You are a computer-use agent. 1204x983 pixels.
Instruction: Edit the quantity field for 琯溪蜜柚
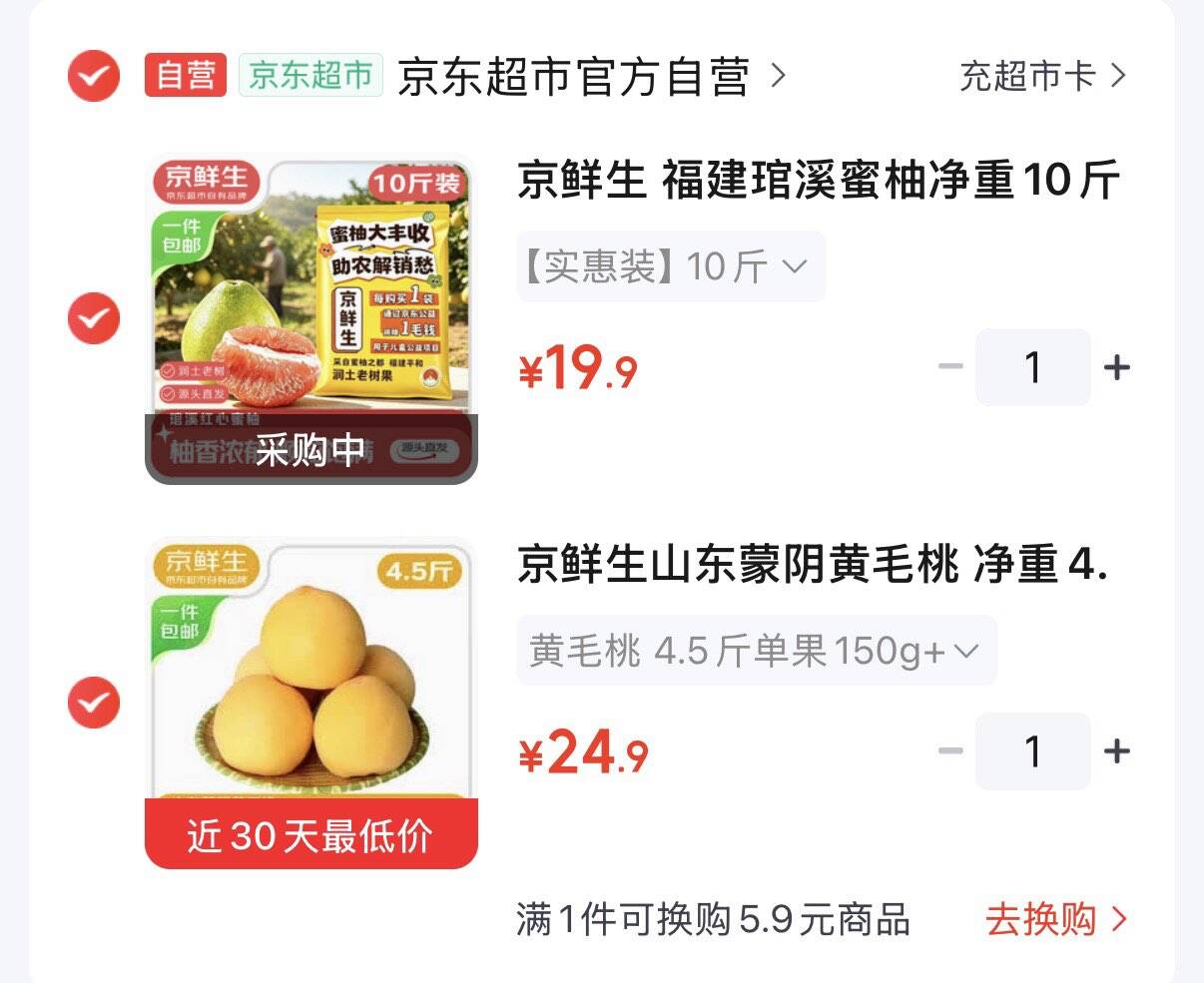coord(1033,367)
